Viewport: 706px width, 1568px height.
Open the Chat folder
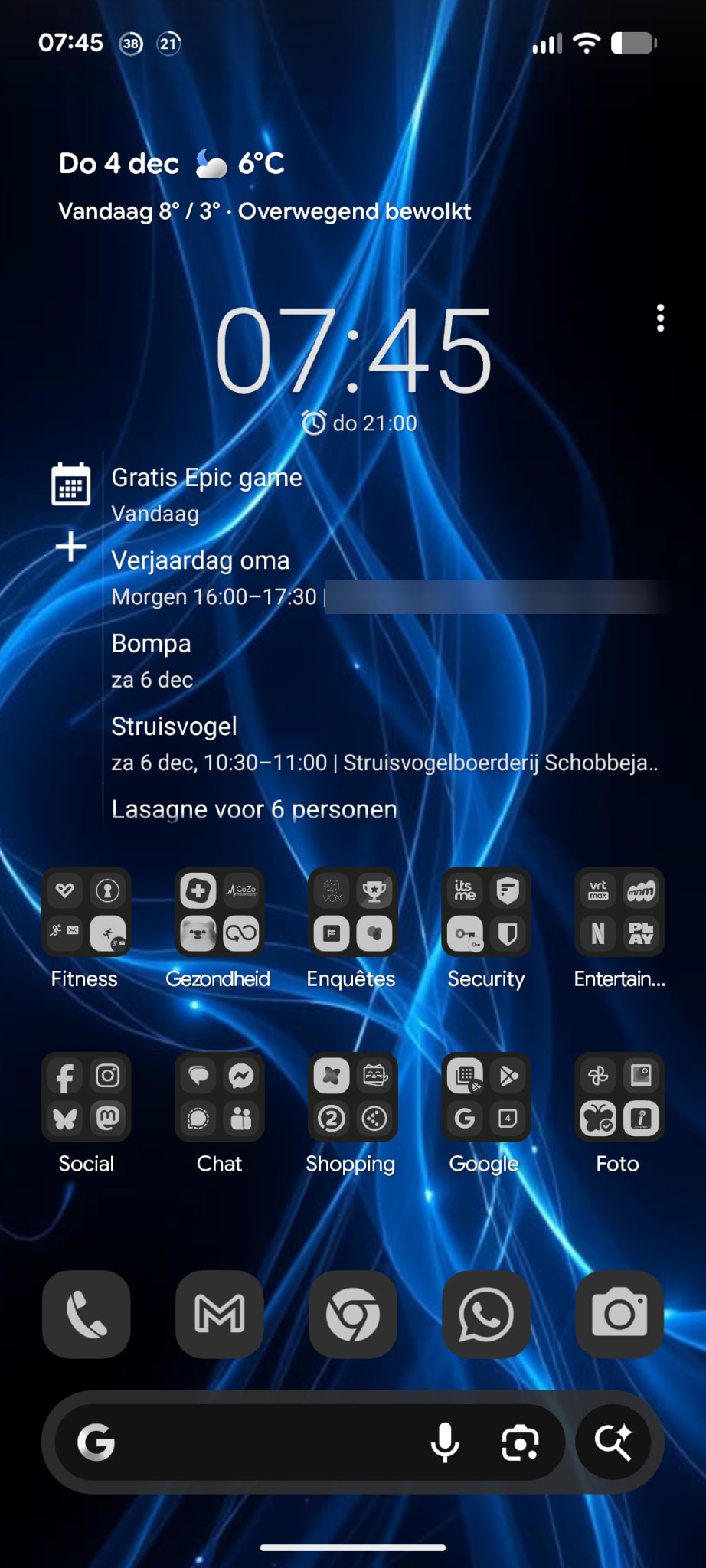click(x=219, y=1097)
